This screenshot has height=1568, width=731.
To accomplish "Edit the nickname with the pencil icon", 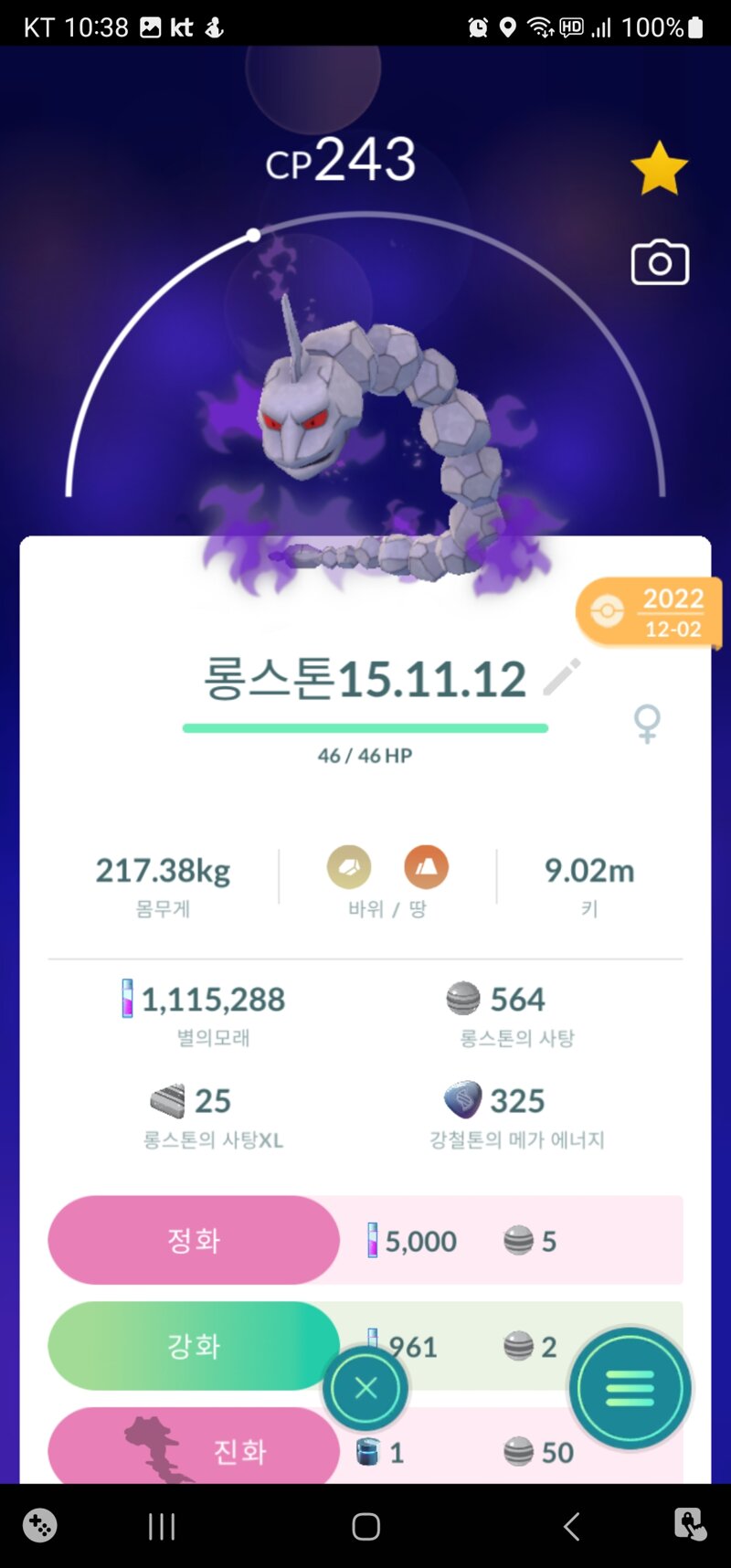I will 561,677.
